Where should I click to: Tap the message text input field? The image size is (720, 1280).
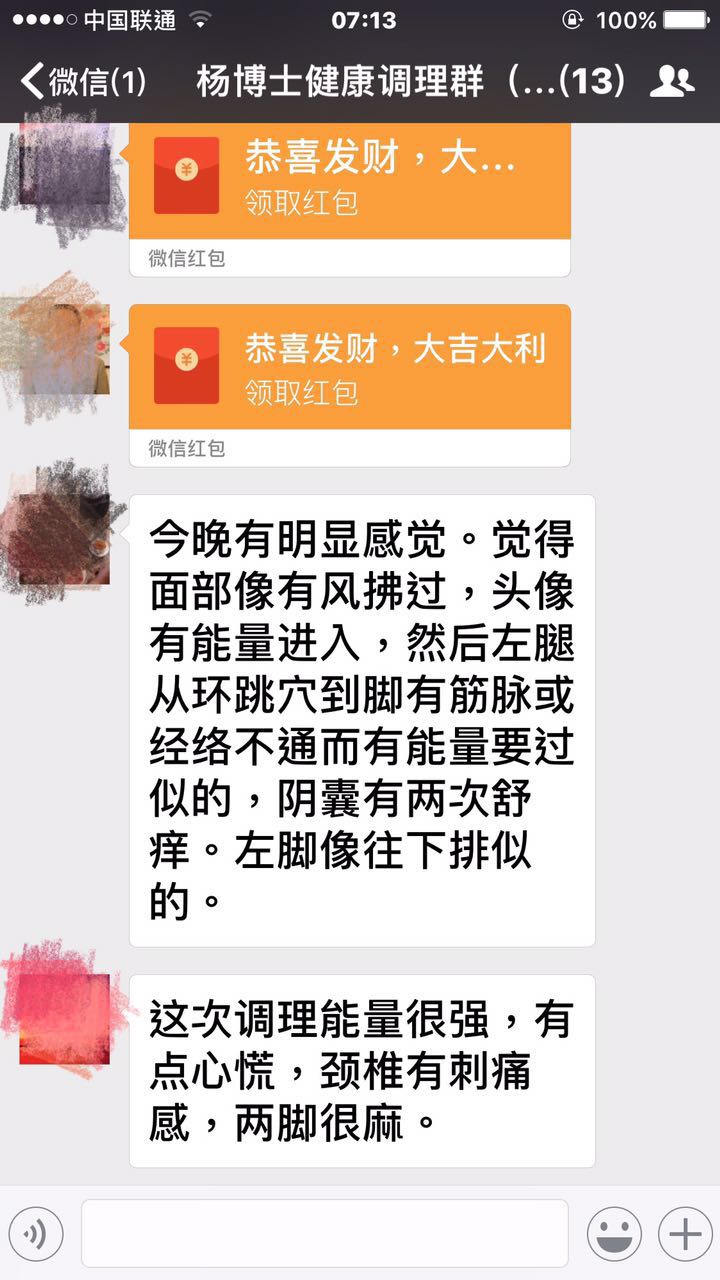click(x=324, y=1234)
